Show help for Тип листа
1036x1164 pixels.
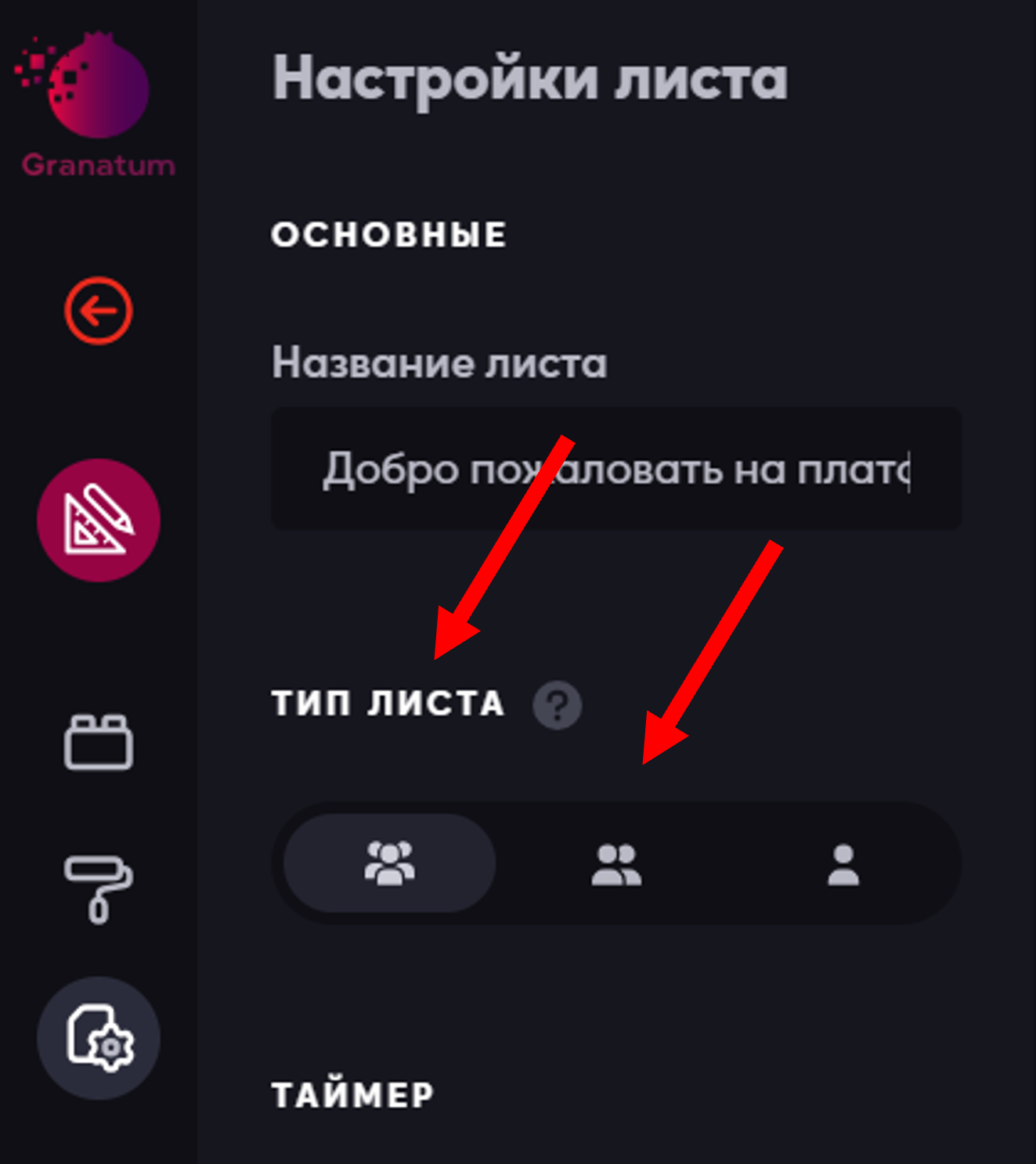557,705
